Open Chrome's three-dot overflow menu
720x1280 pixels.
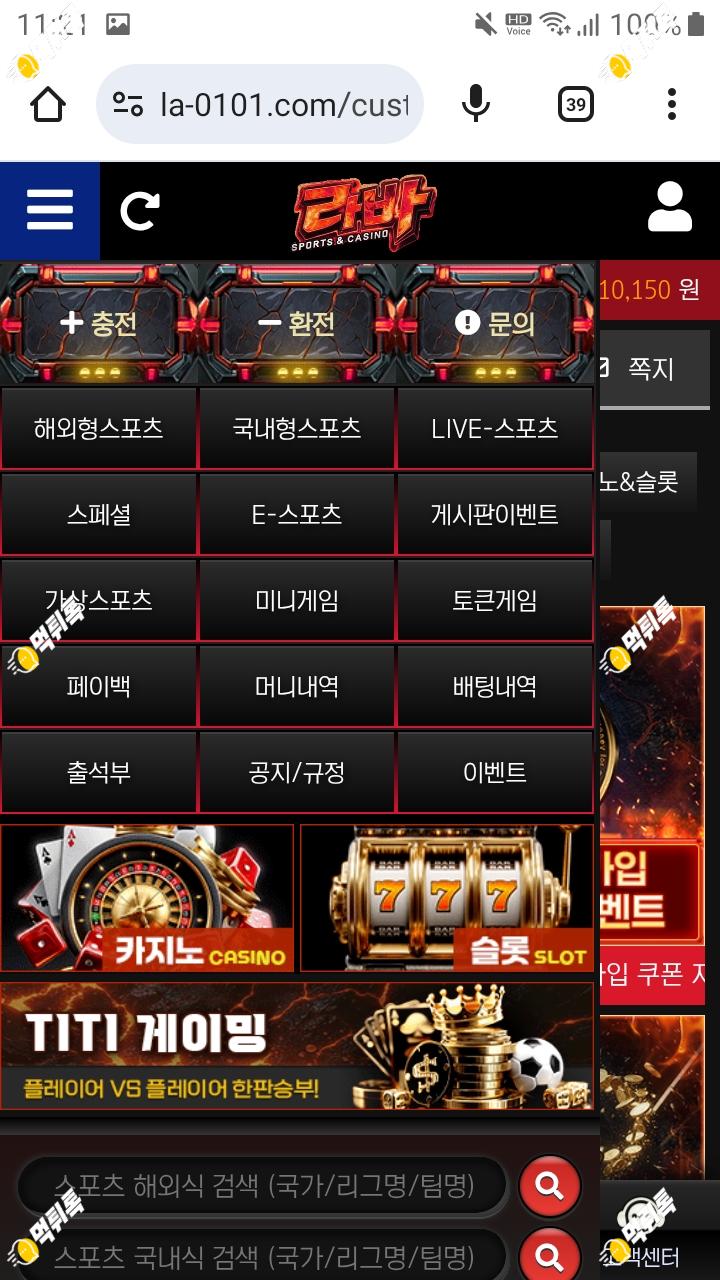tap(672, 104)
